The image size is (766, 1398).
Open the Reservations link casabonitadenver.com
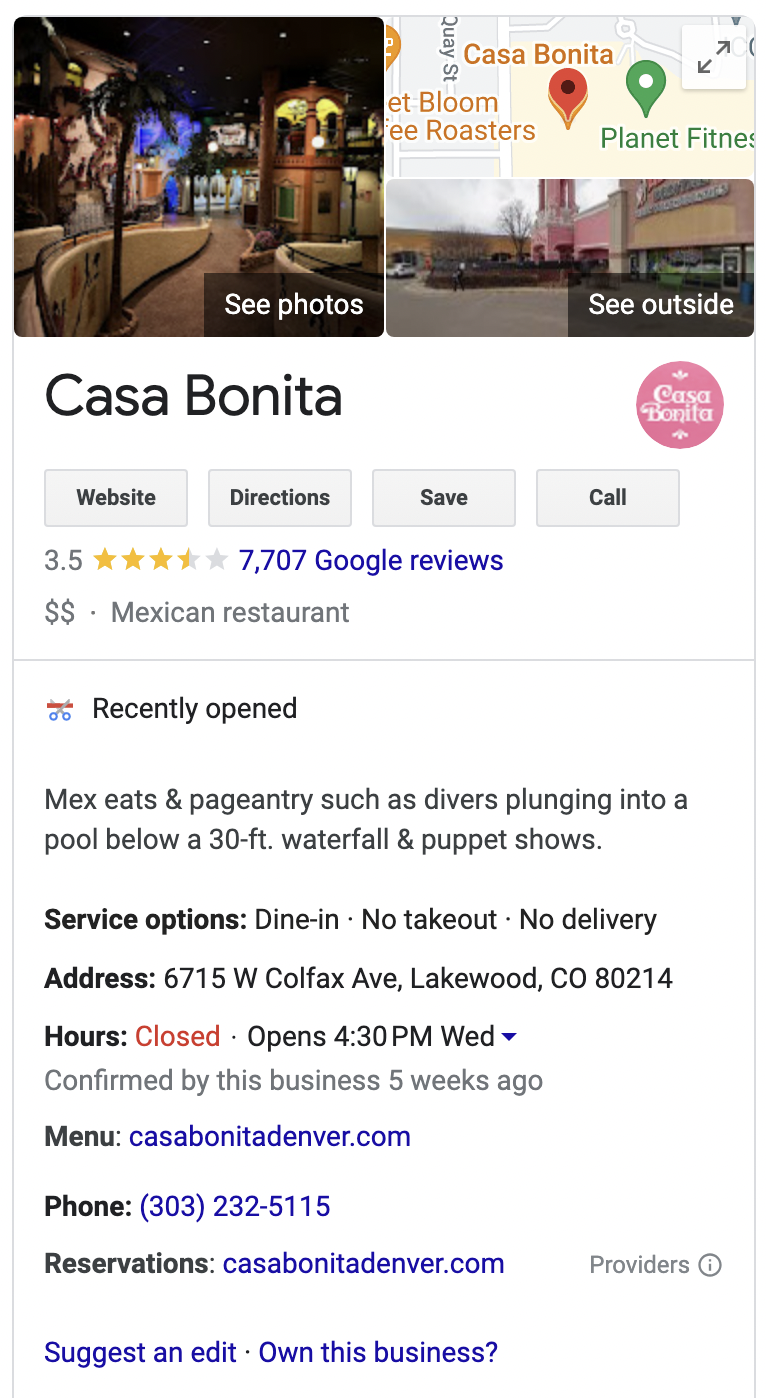pos(363,1263)
